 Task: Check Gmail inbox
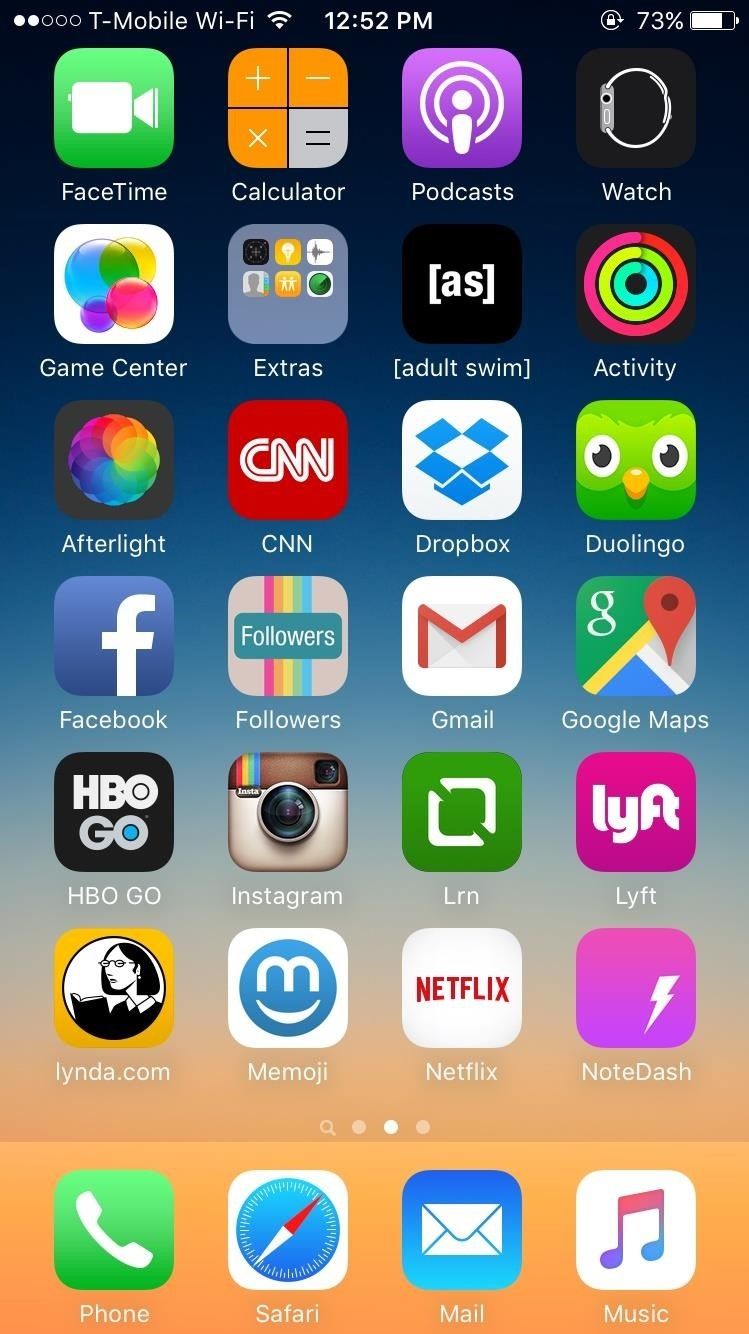point(461,636)
